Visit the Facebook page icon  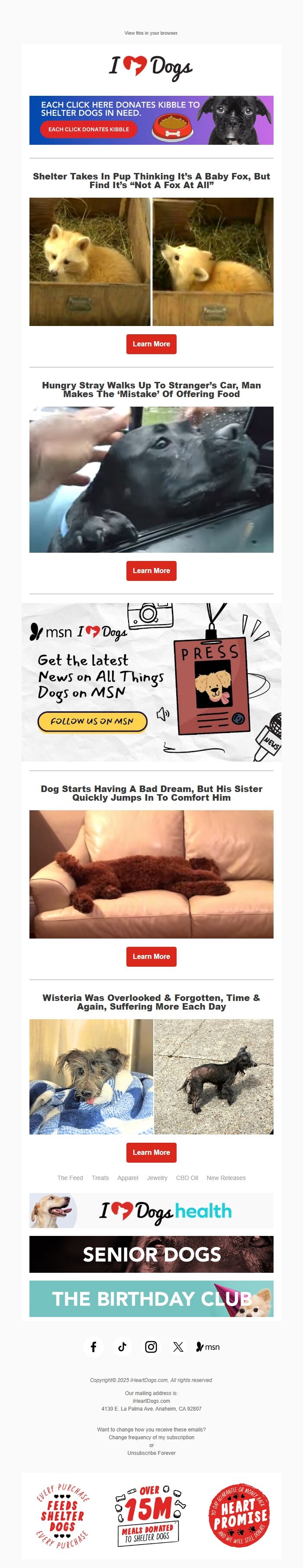93,1347
